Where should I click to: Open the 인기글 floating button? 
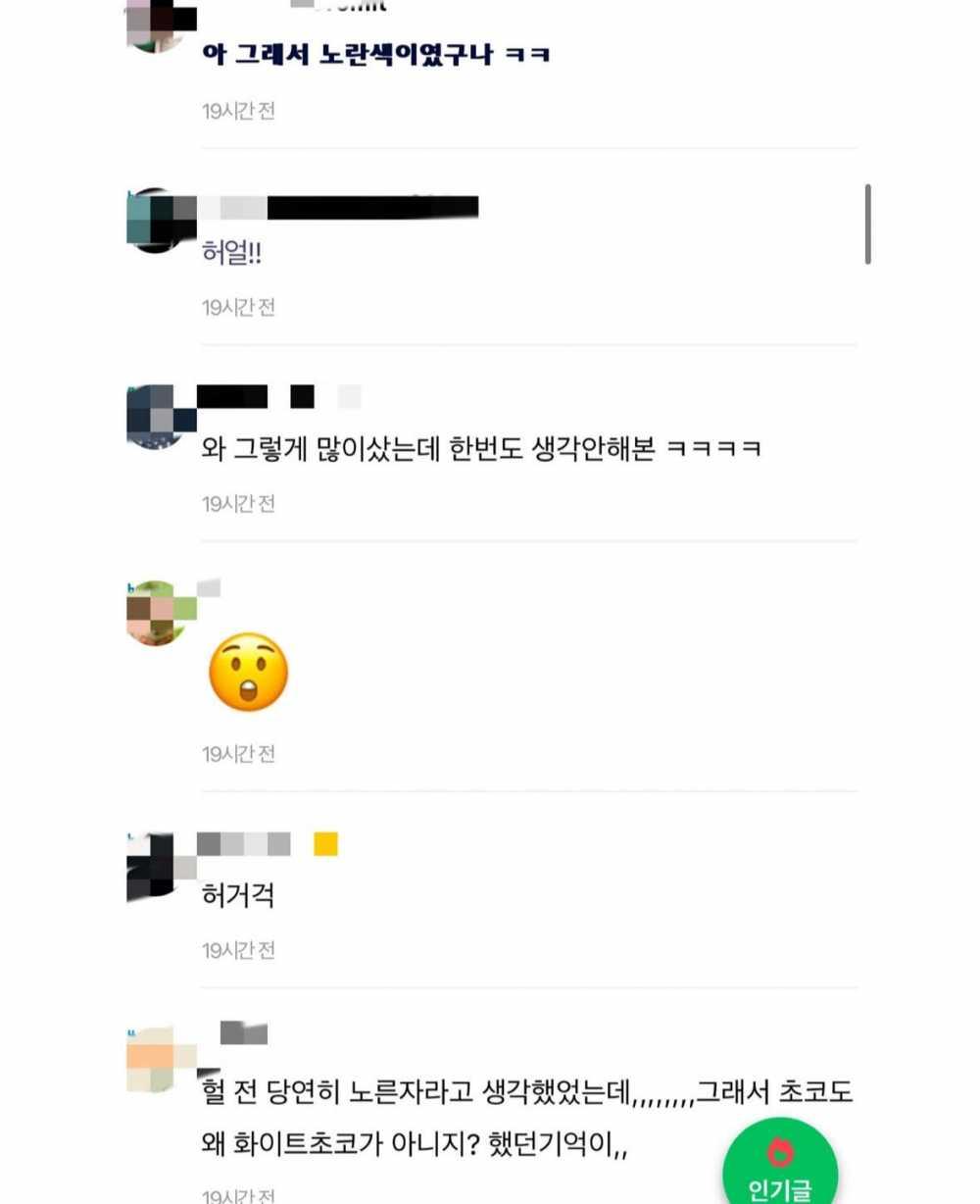click(780, 1169)
